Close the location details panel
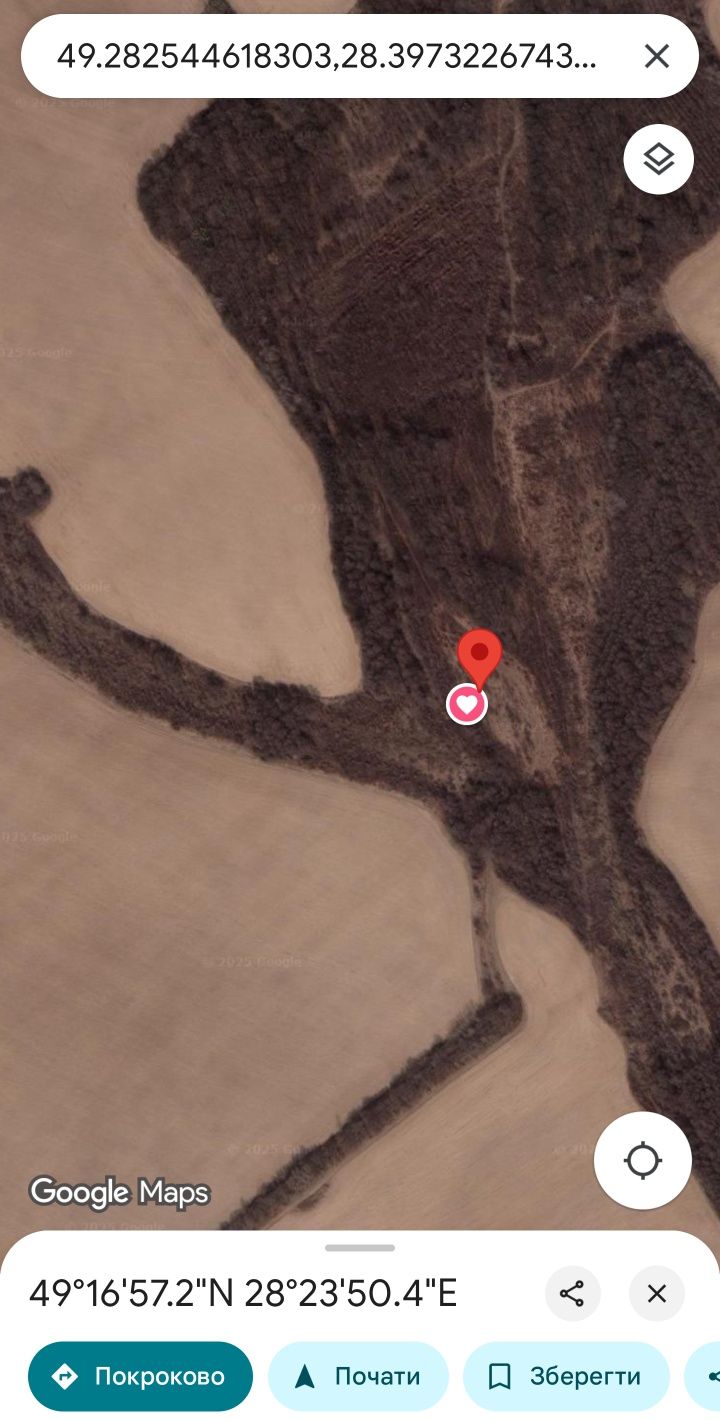720x1420 pixels. [656, 1294]
